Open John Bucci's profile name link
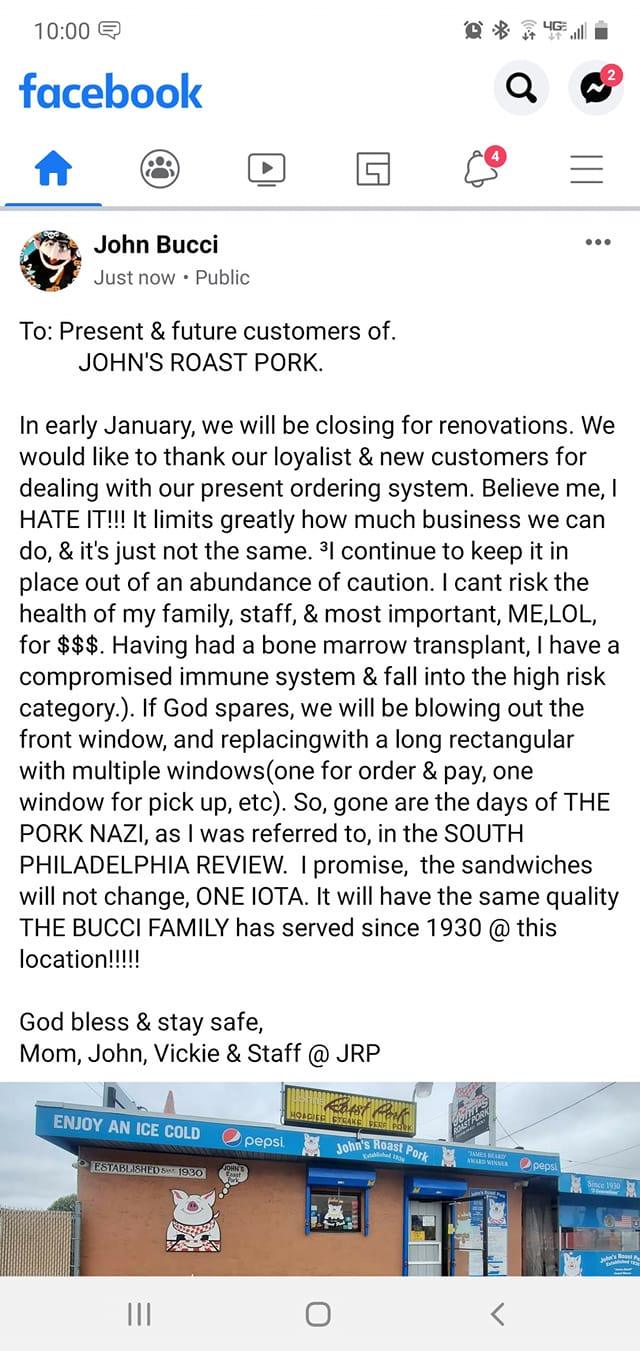Screen dimensions: 640x1351 pos(155,245)
